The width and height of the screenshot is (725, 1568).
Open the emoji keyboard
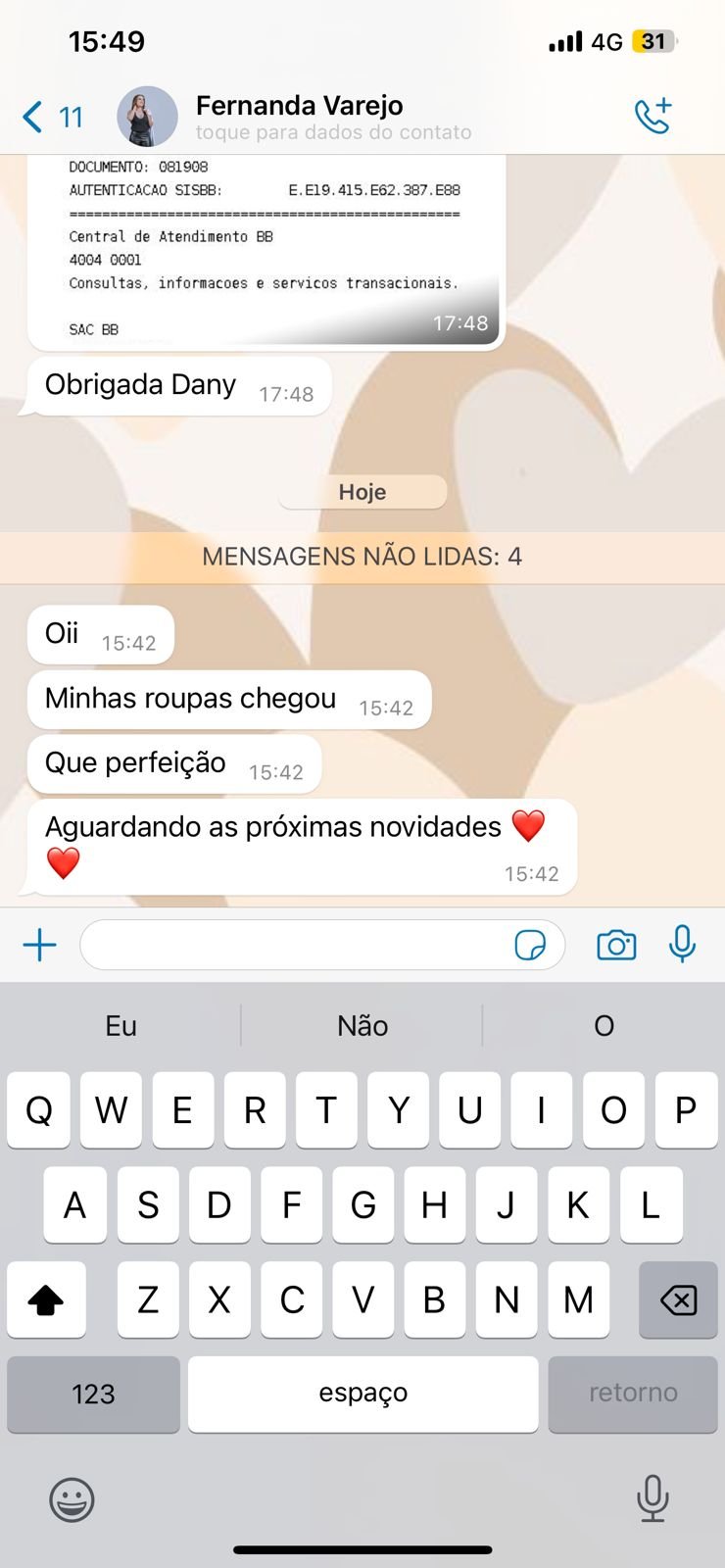click(72, 1499)
